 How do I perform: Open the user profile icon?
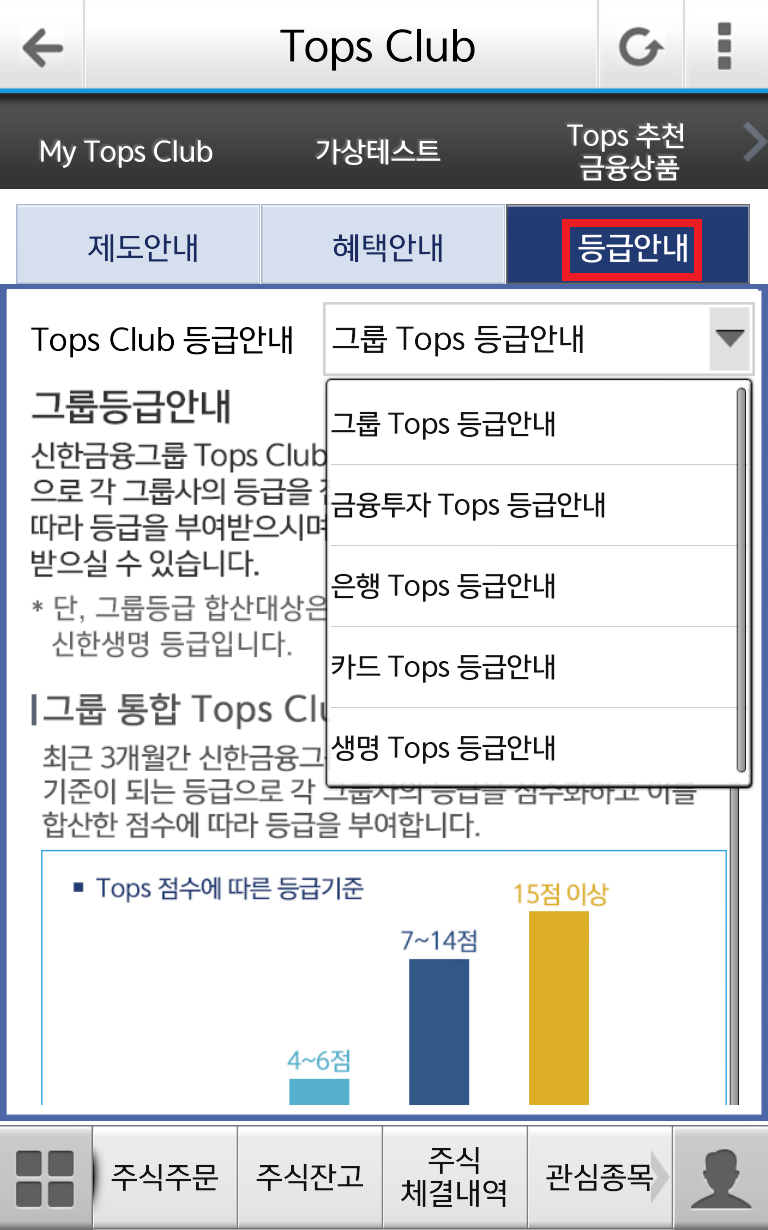(720, 1178)
